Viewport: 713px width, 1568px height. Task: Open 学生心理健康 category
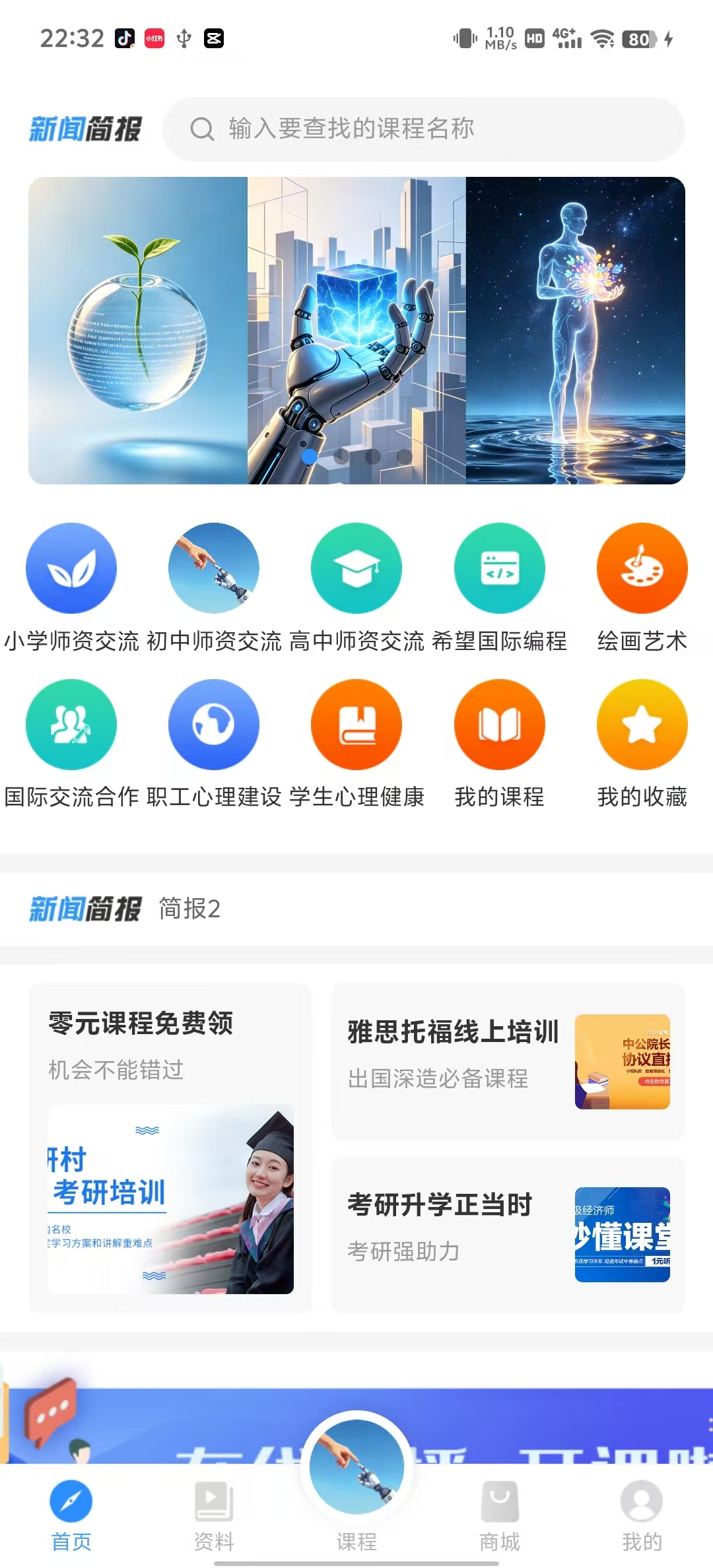tap(356, 744)
